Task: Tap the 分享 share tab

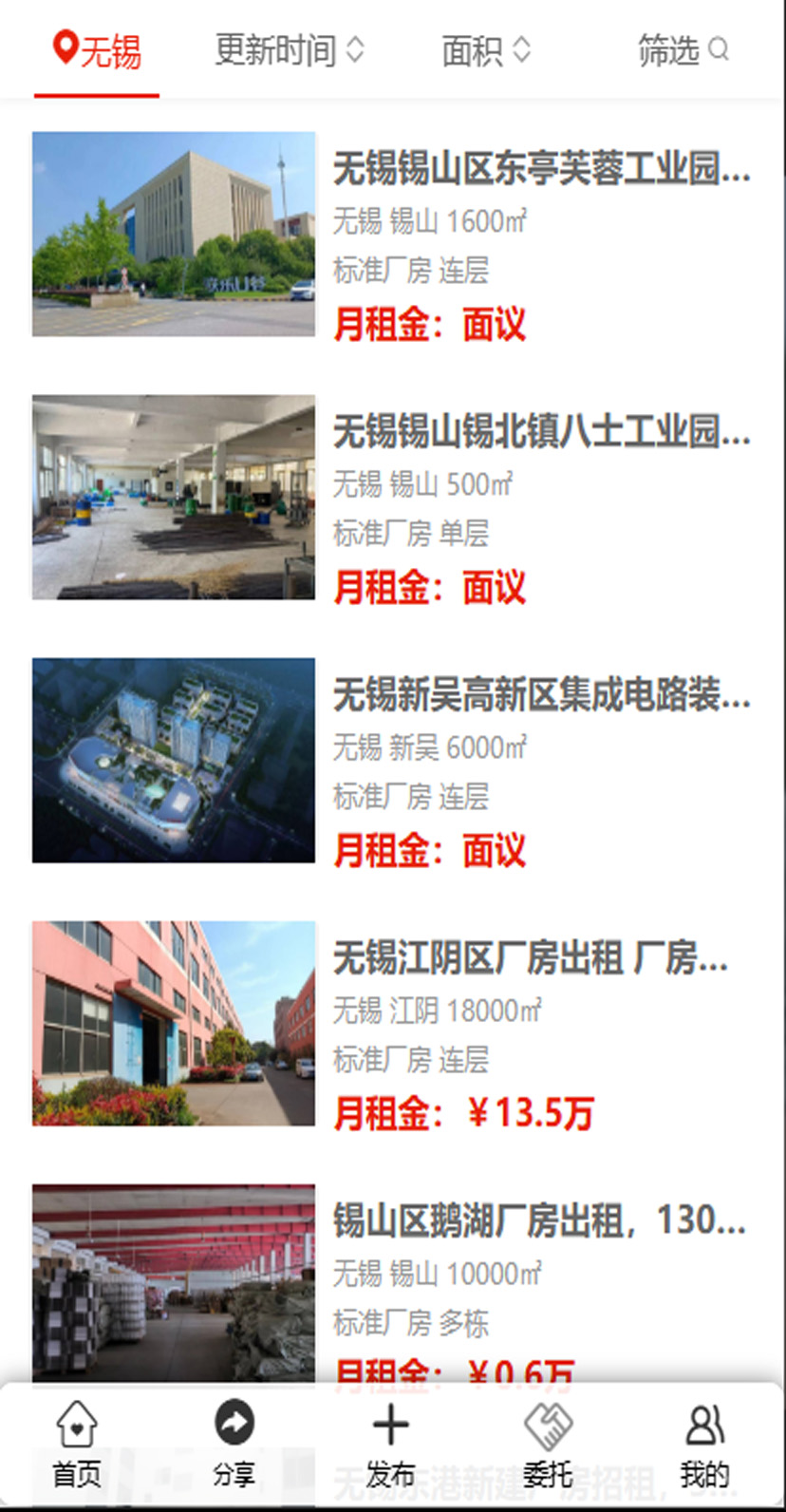Action: coord(234,1446)
